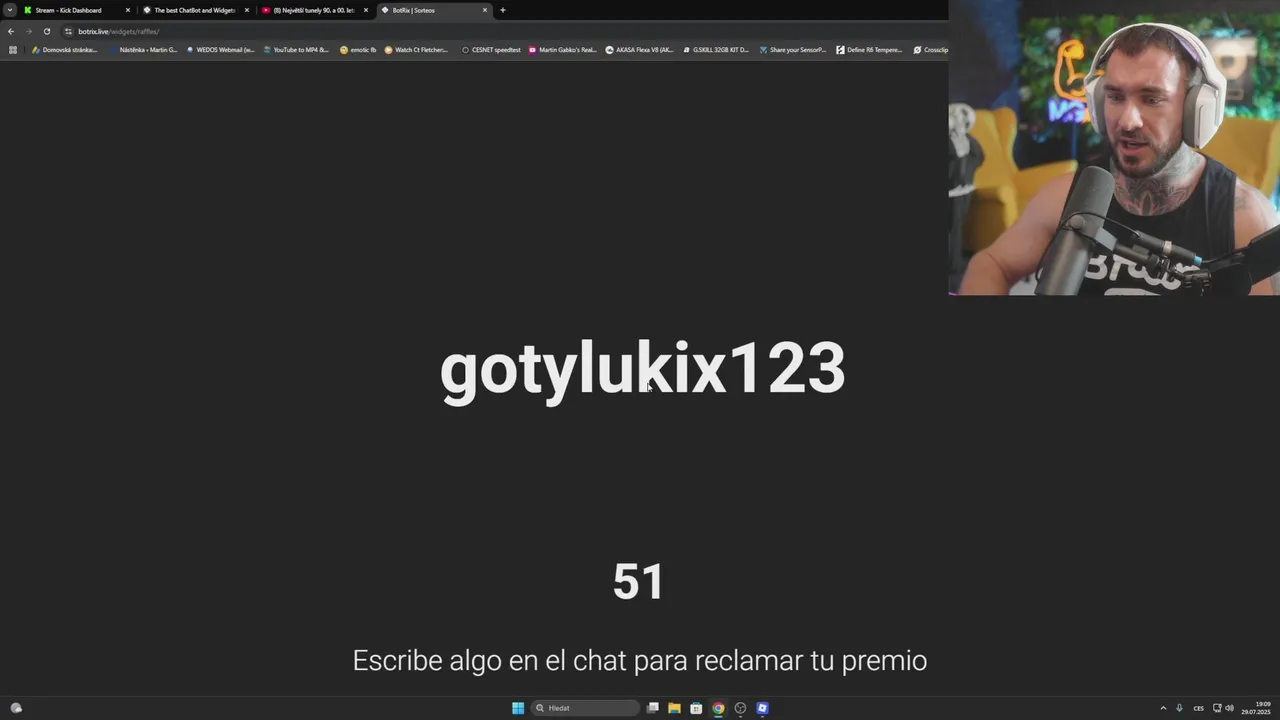This screenshot has width=1280, height=720.
Task: Open the YouTube Největší tunely tab
Action: [312, 10]
